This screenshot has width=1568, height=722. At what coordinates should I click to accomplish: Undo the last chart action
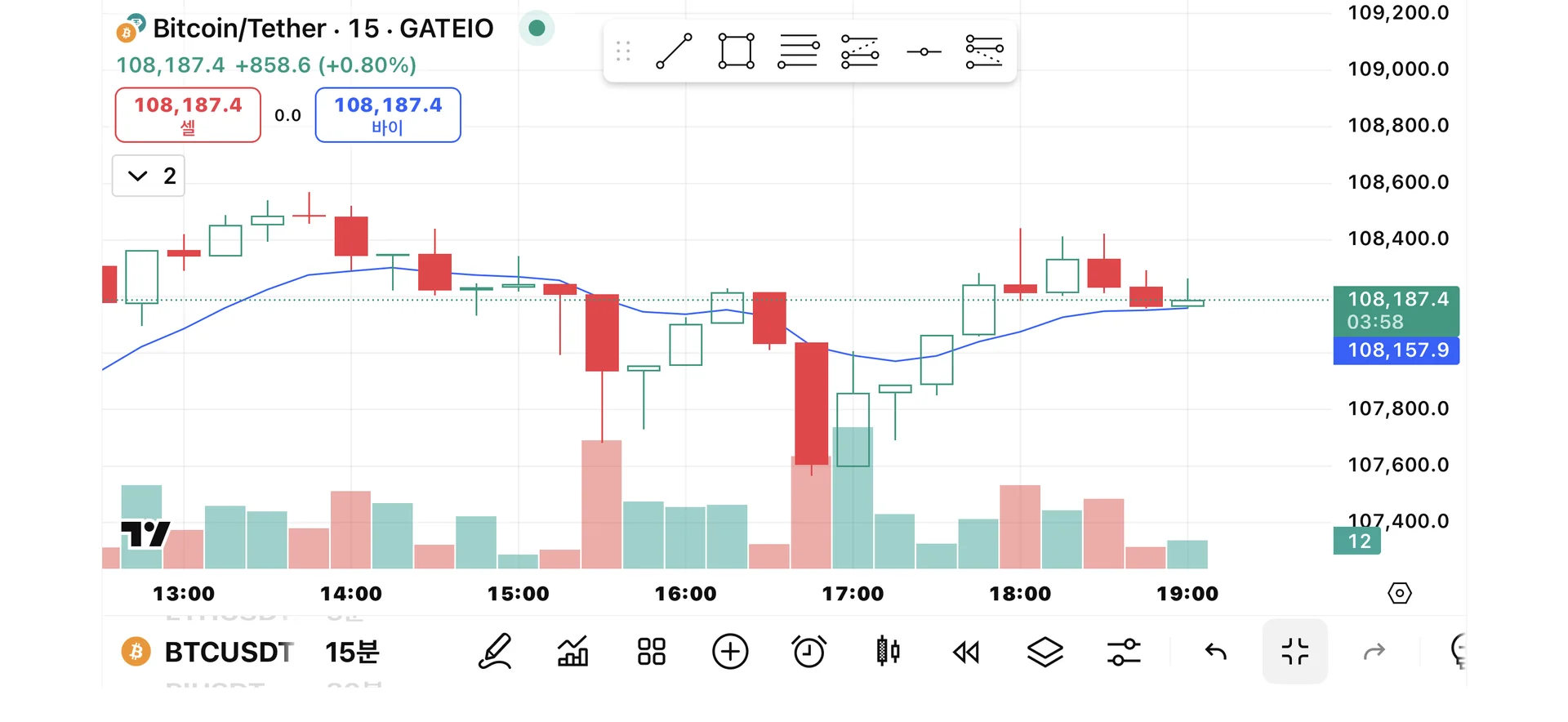coord(1216,652)
